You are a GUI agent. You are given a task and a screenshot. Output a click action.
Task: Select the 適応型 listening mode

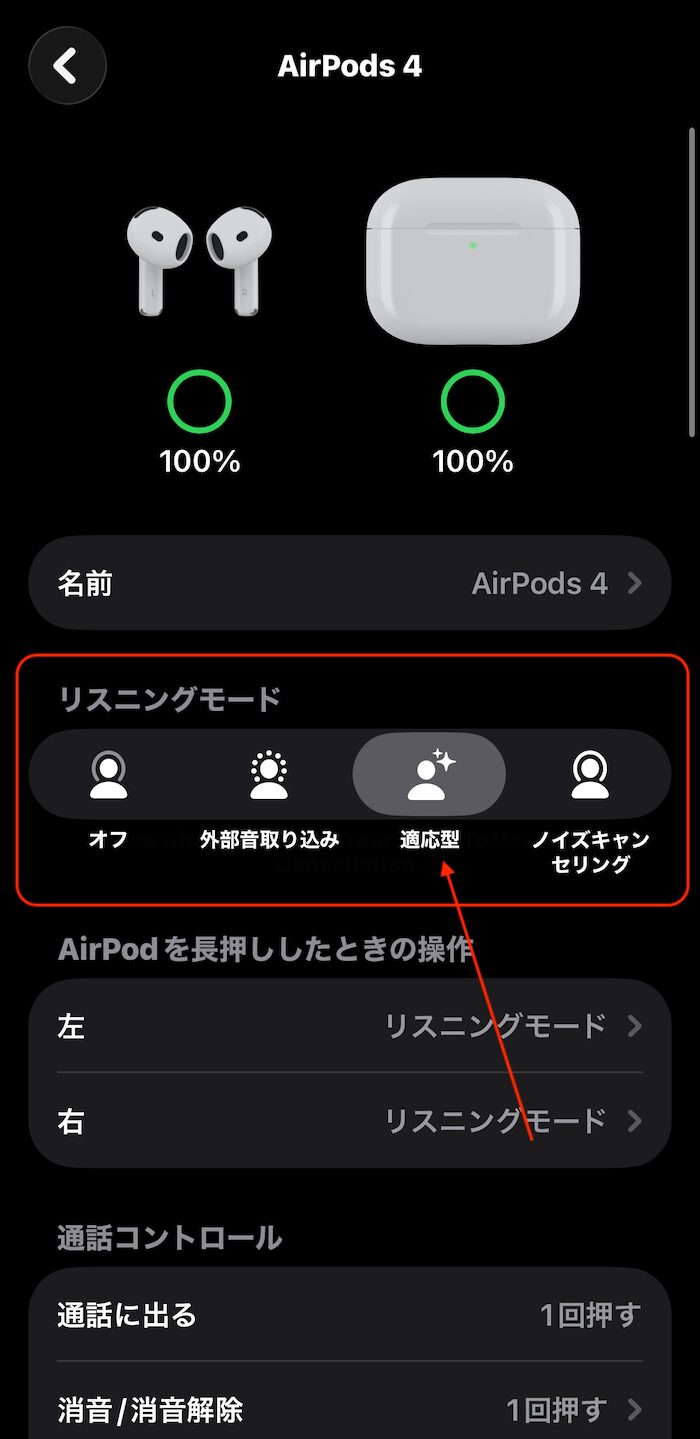pyautogui.click(x=430, y=776)
